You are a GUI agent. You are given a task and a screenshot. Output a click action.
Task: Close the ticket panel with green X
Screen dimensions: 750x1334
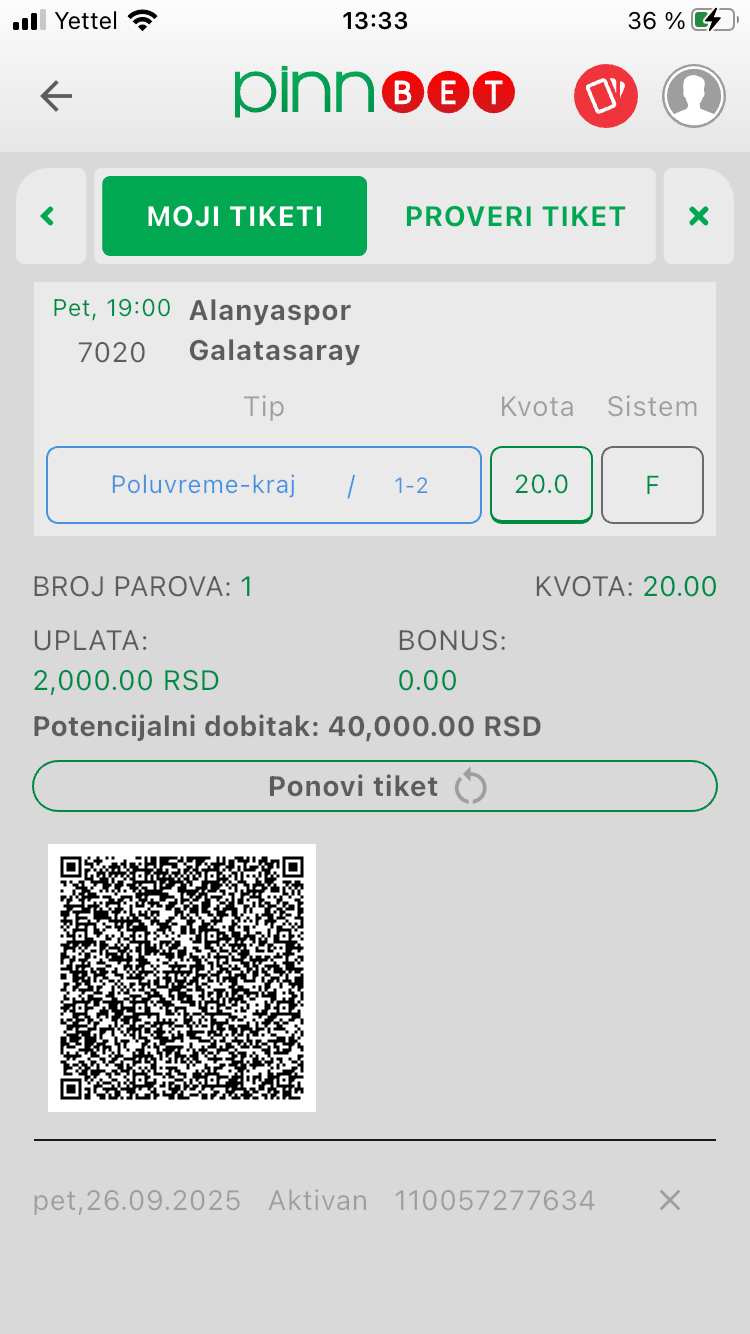tap(699, 216)
